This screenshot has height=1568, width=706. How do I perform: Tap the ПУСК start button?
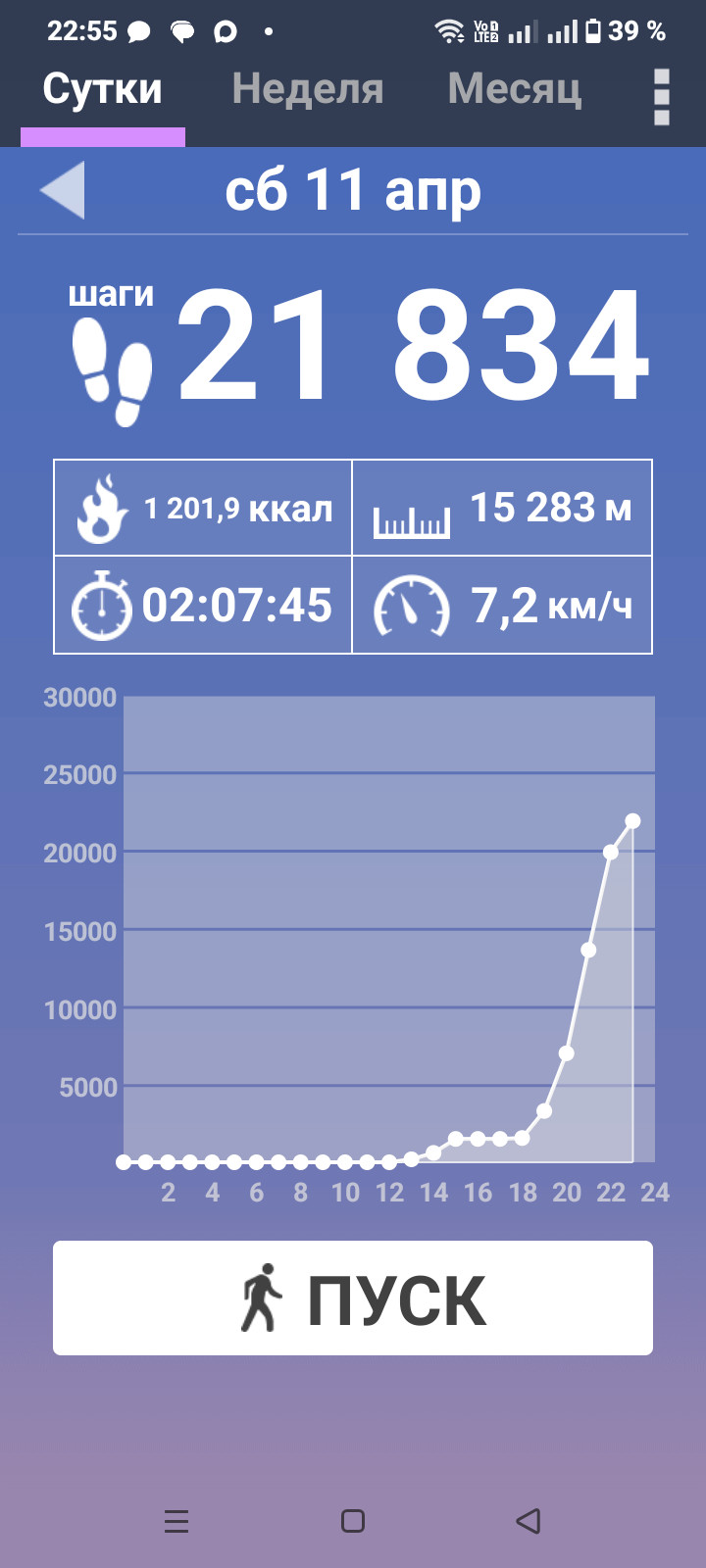pyautogui.click(x=353, y=1298)
